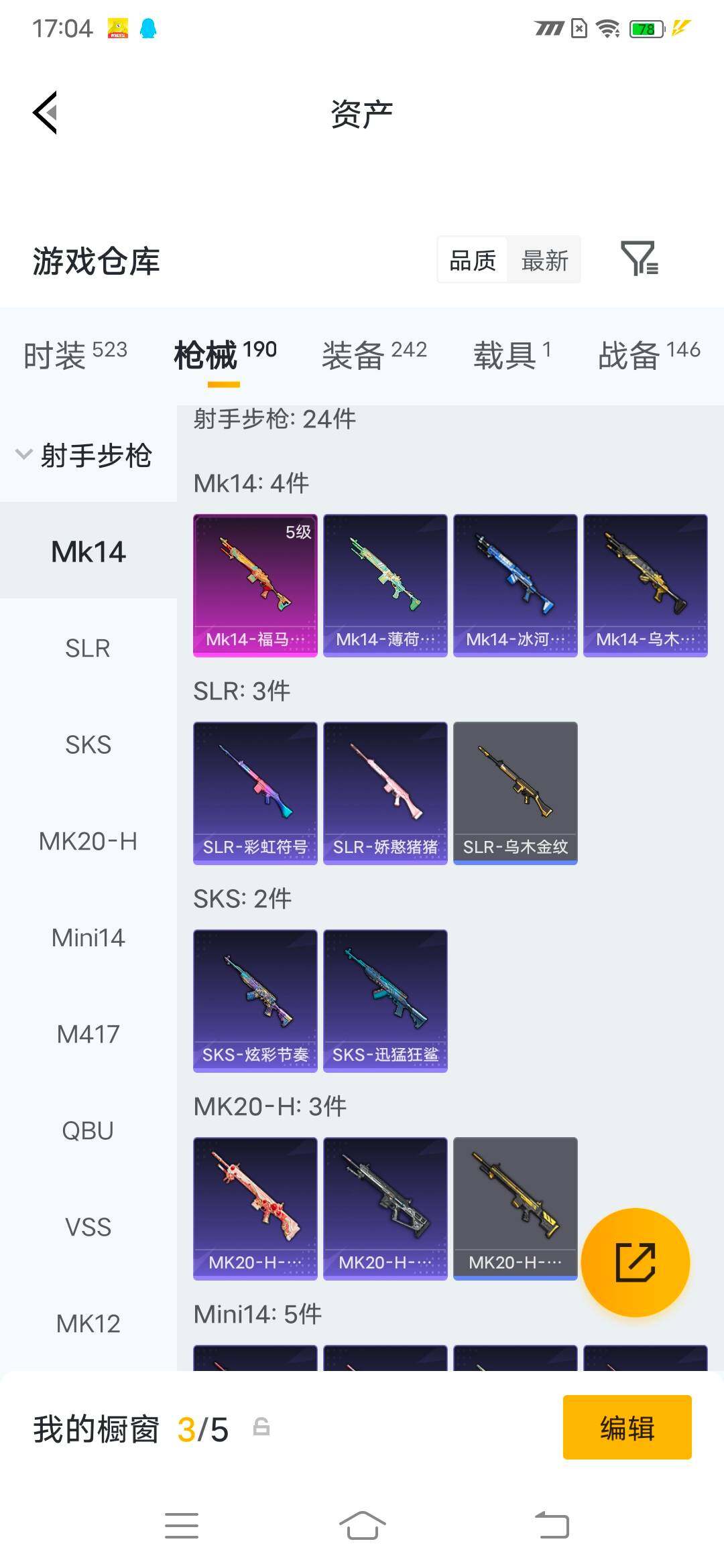Open the SLR-乌木金纹 skin card
The image size is (724, 1568).
[515, 793]
